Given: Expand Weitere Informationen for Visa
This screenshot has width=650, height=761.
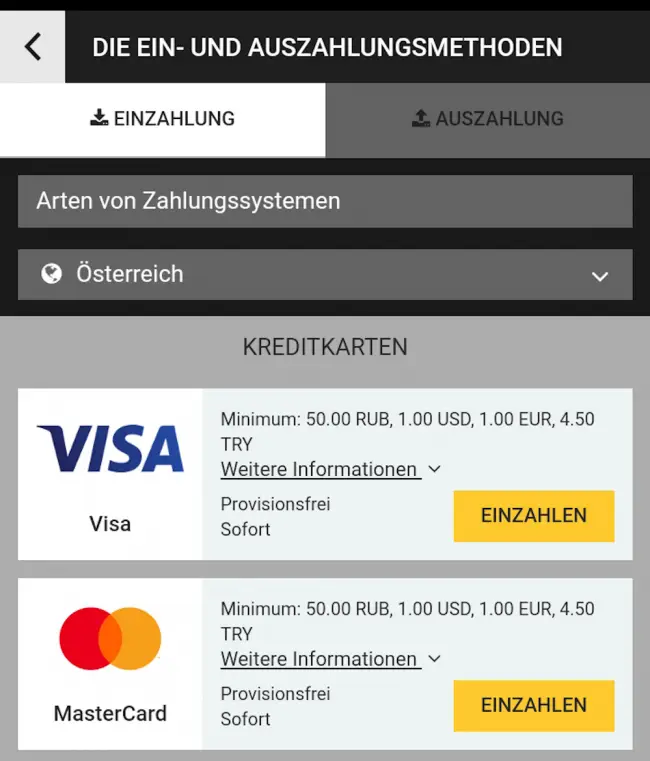Looking at the screenshot, I should tap(330, 469).
